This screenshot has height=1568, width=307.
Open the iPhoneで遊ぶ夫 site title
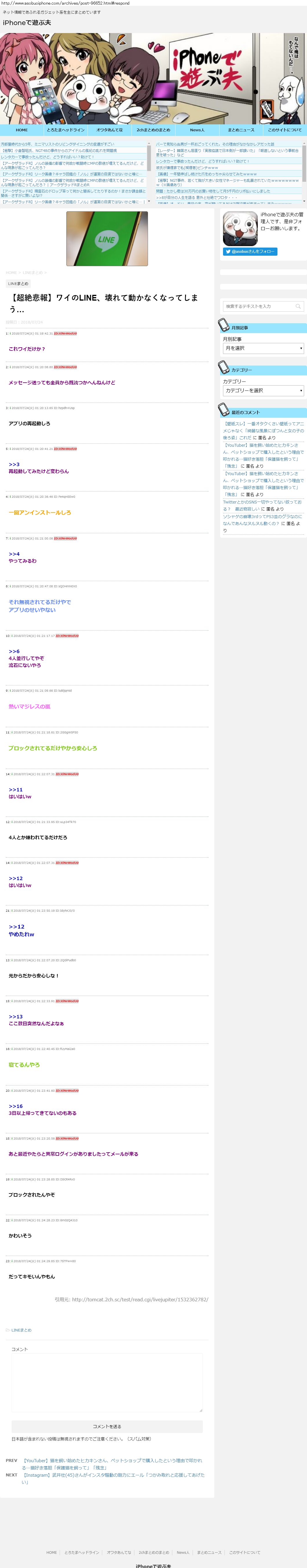click(27, 23)
